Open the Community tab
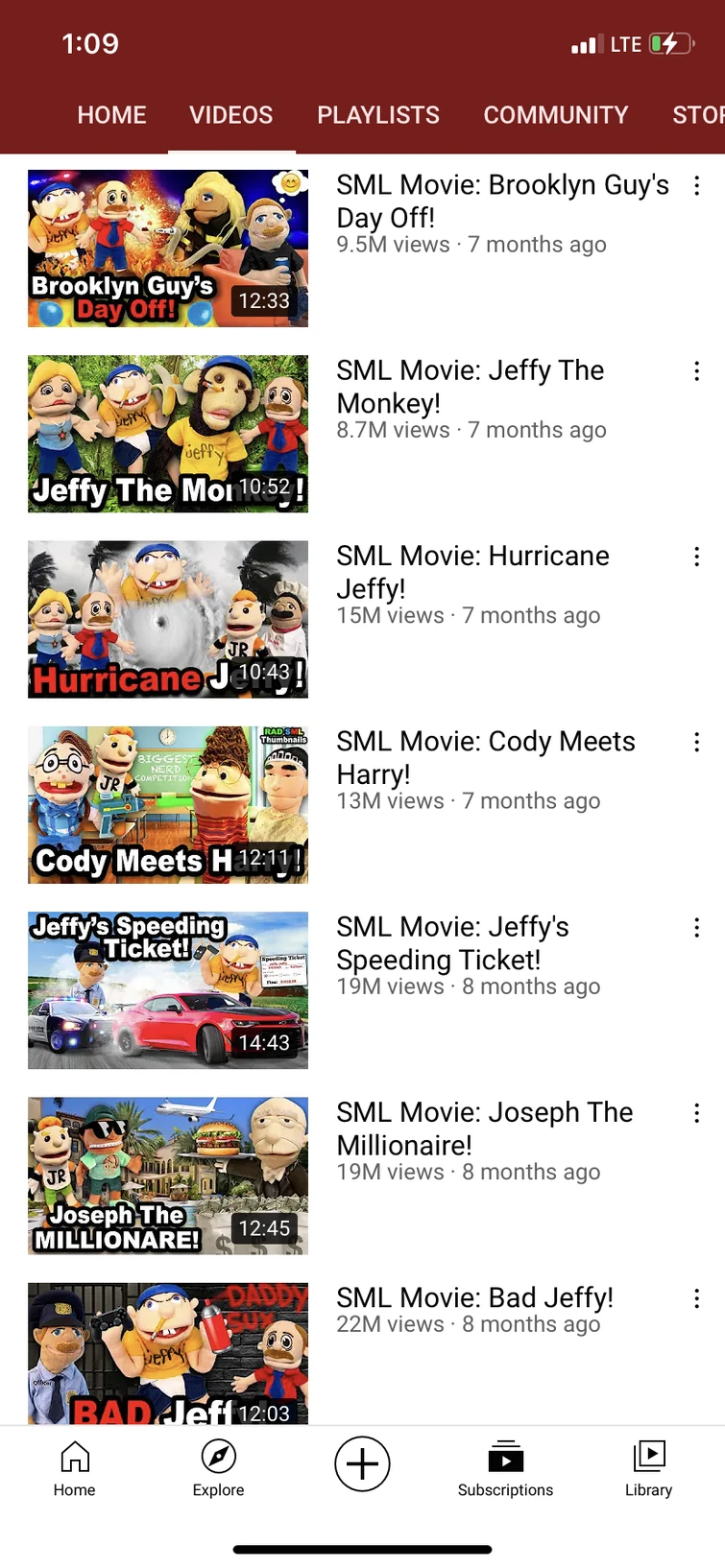Viewport: 725px width, 1568px height. tap(556, 115)
